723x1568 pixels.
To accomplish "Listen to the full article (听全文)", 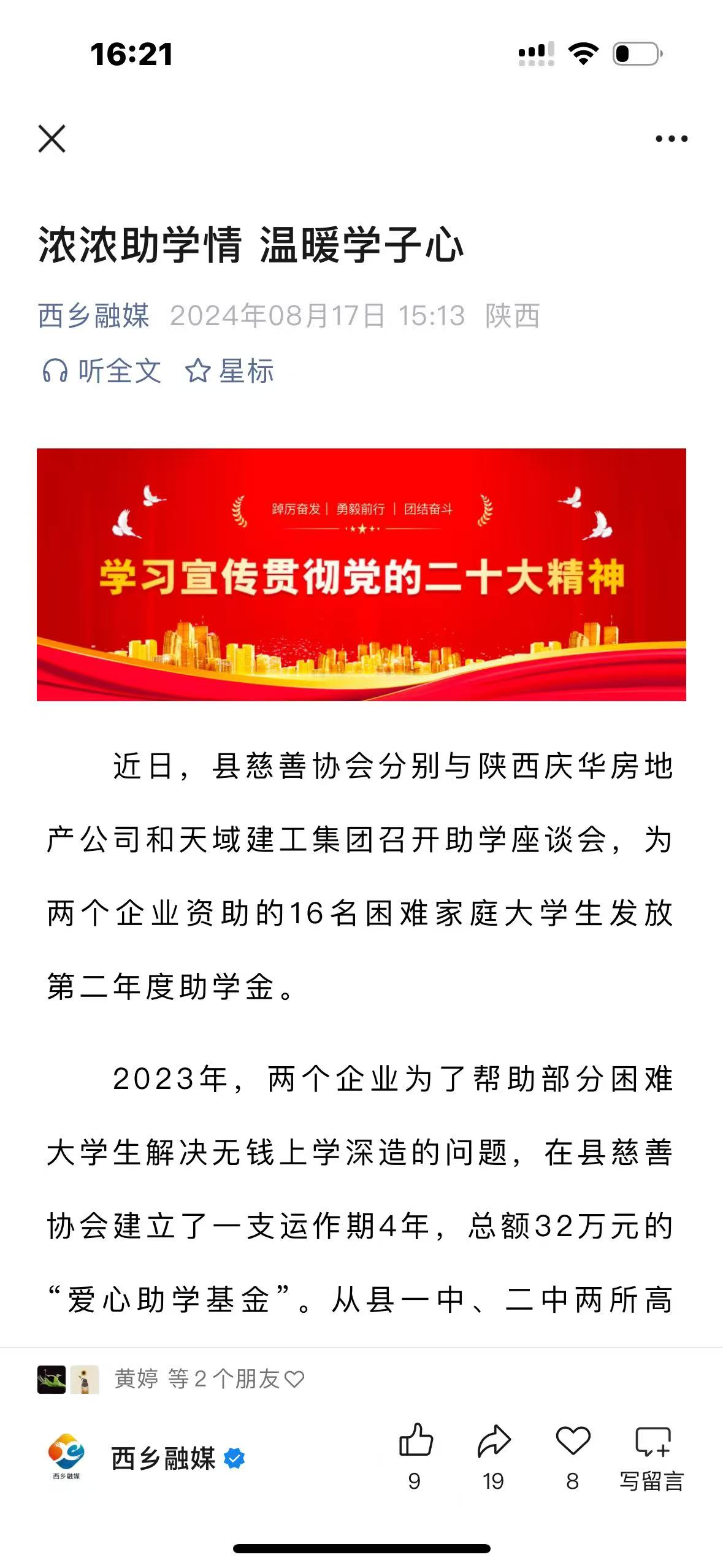I will [102, 371].
